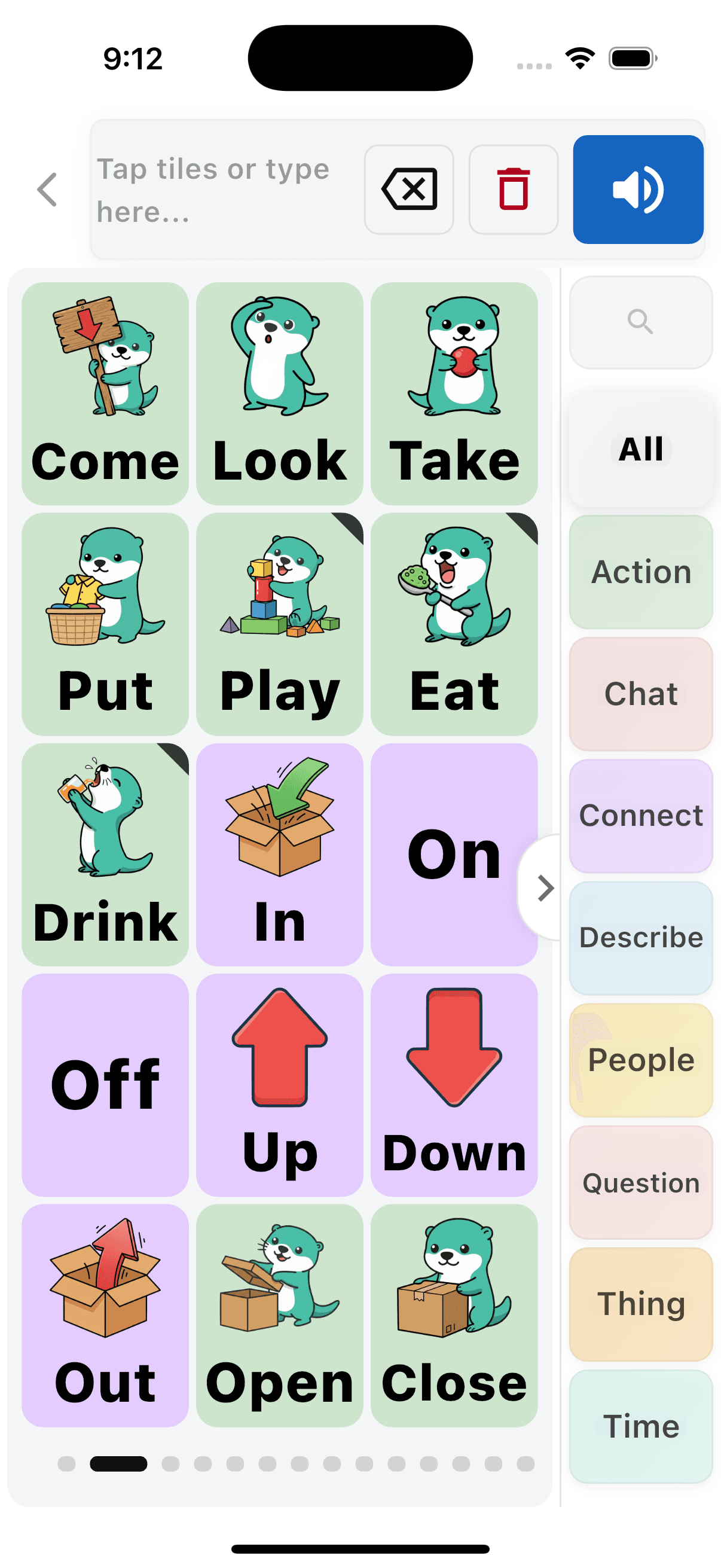This screenshot has width=721, height=1568.
Task: Enable the All categories filter
Action: click(x=640, y=450)
